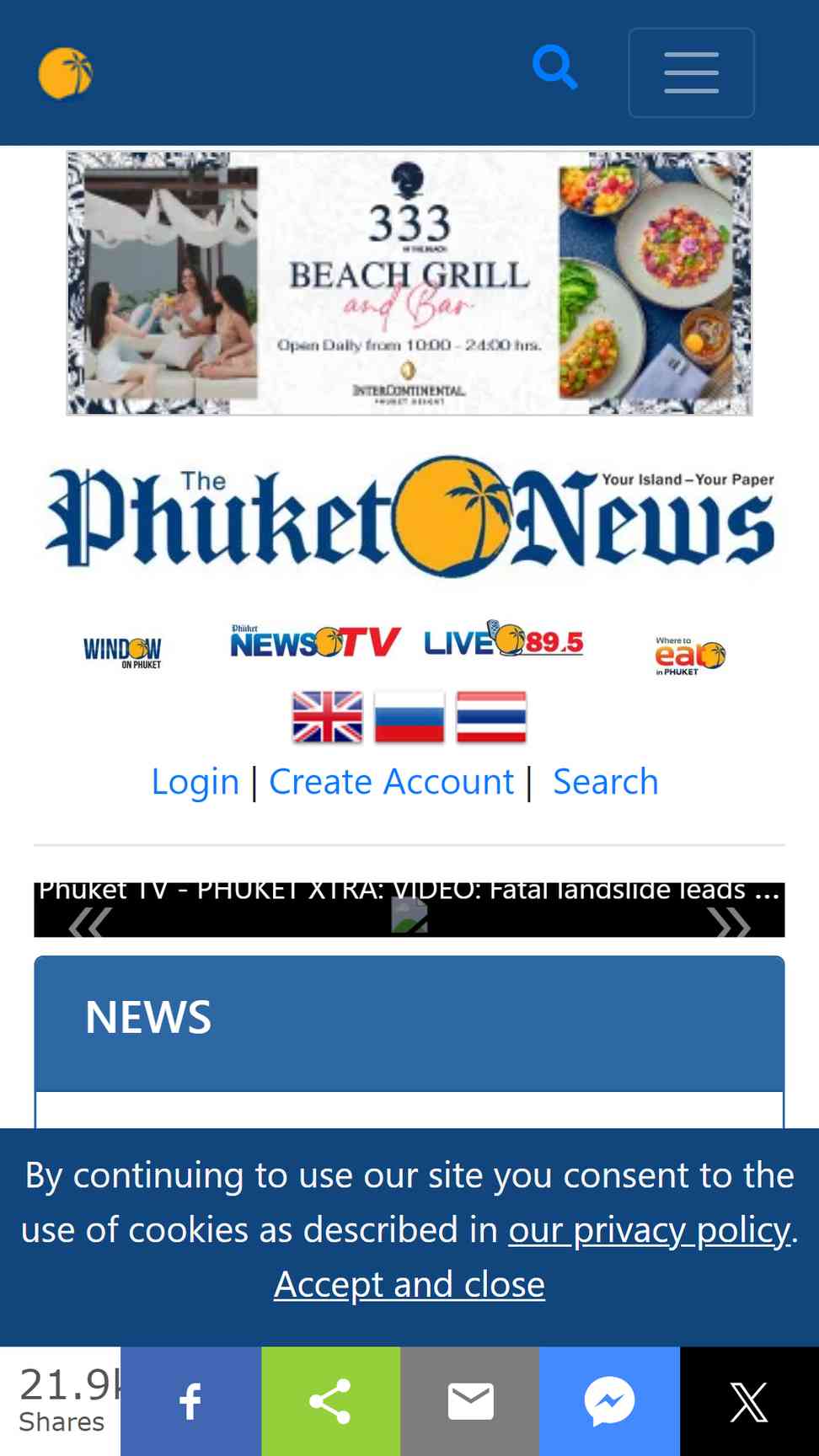
Task: Switch to English with UK flag
Action: pos(327,717)
